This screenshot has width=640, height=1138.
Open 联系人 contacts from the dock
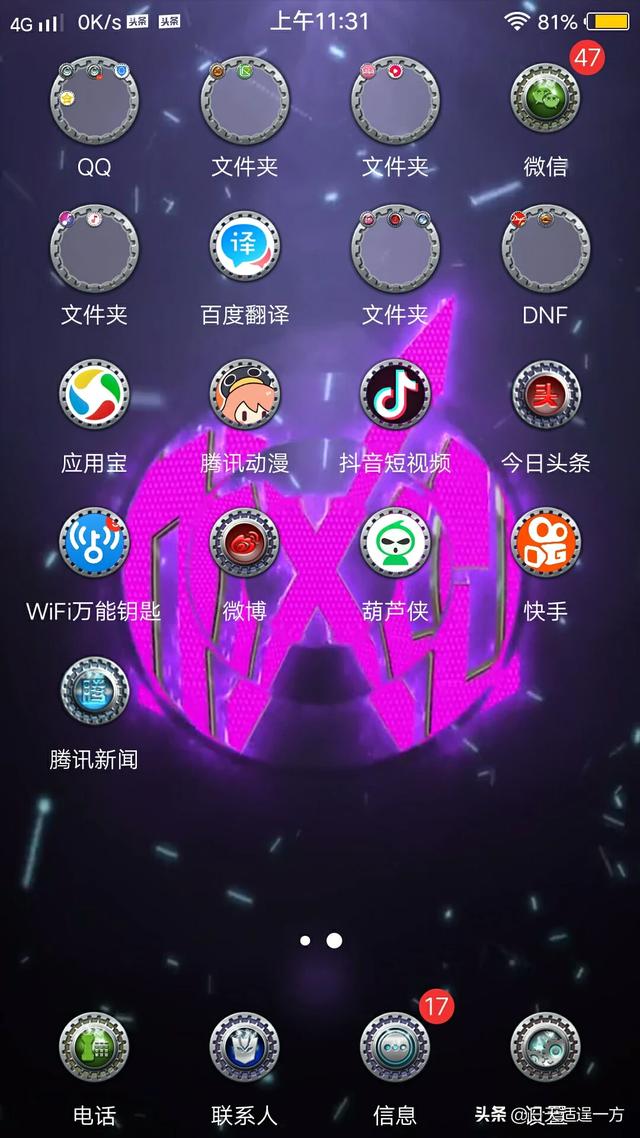coord(245,1048)
